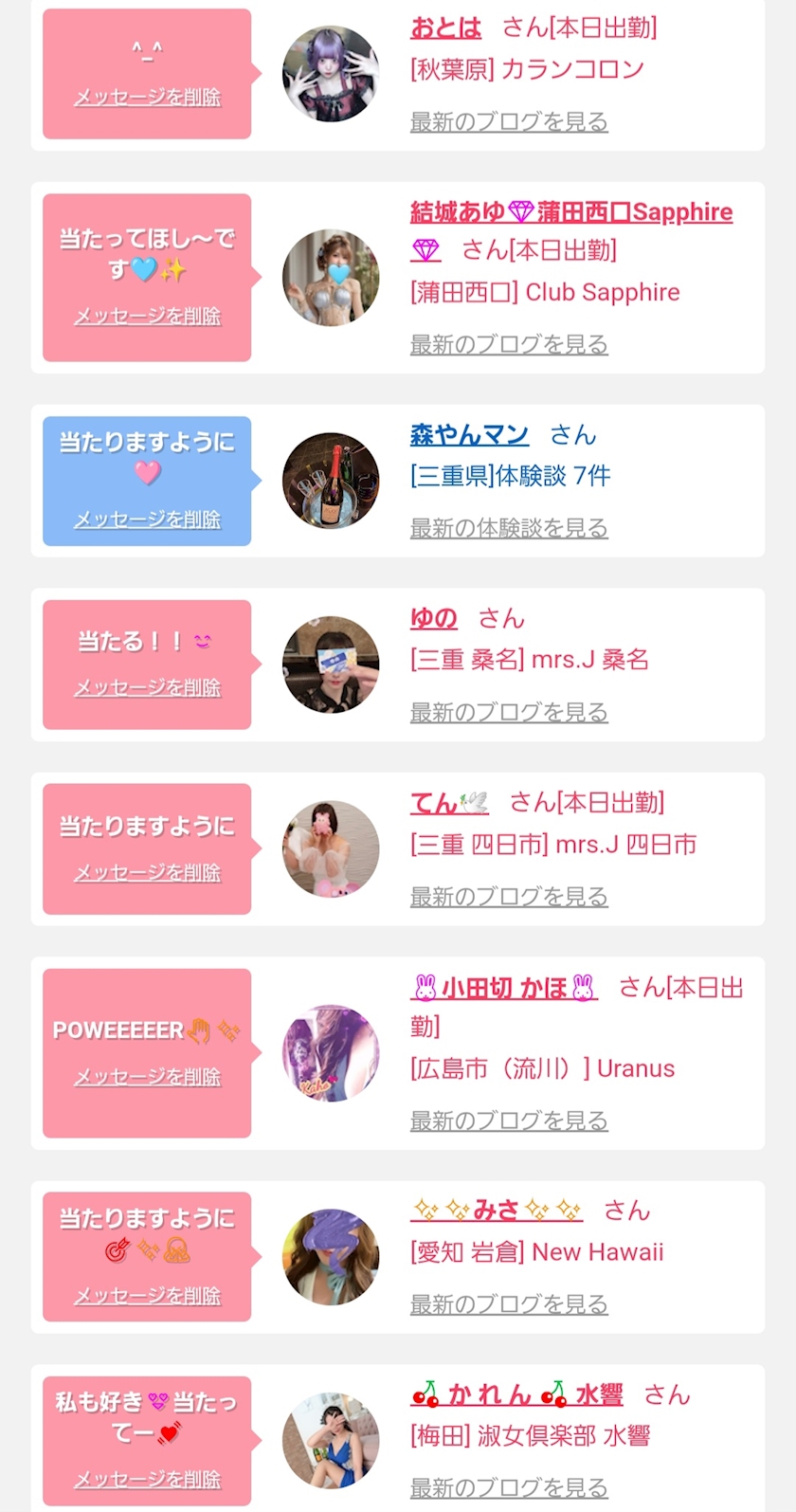Open かれん 水響's profile

(517, 1394)
